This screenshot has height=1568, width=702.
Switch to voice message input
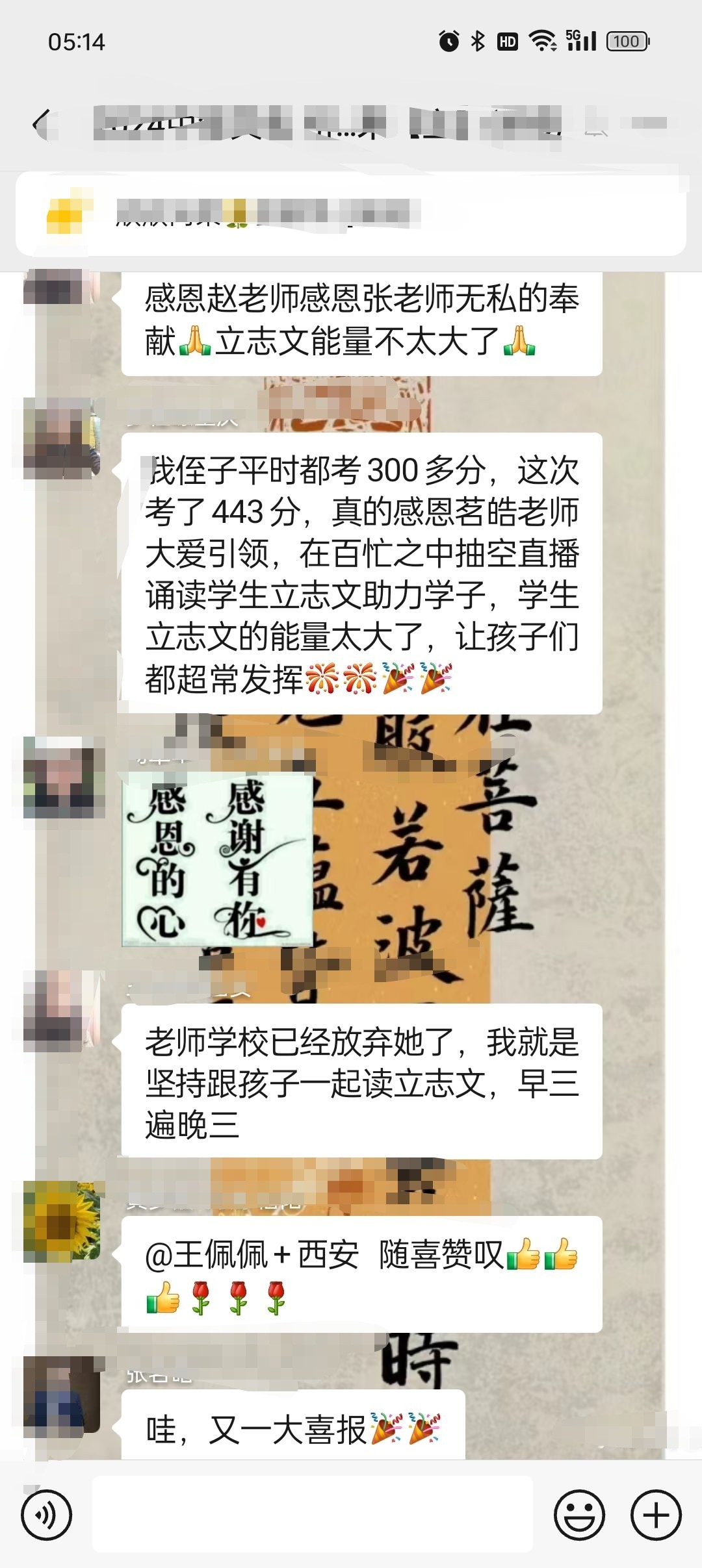46,1515
